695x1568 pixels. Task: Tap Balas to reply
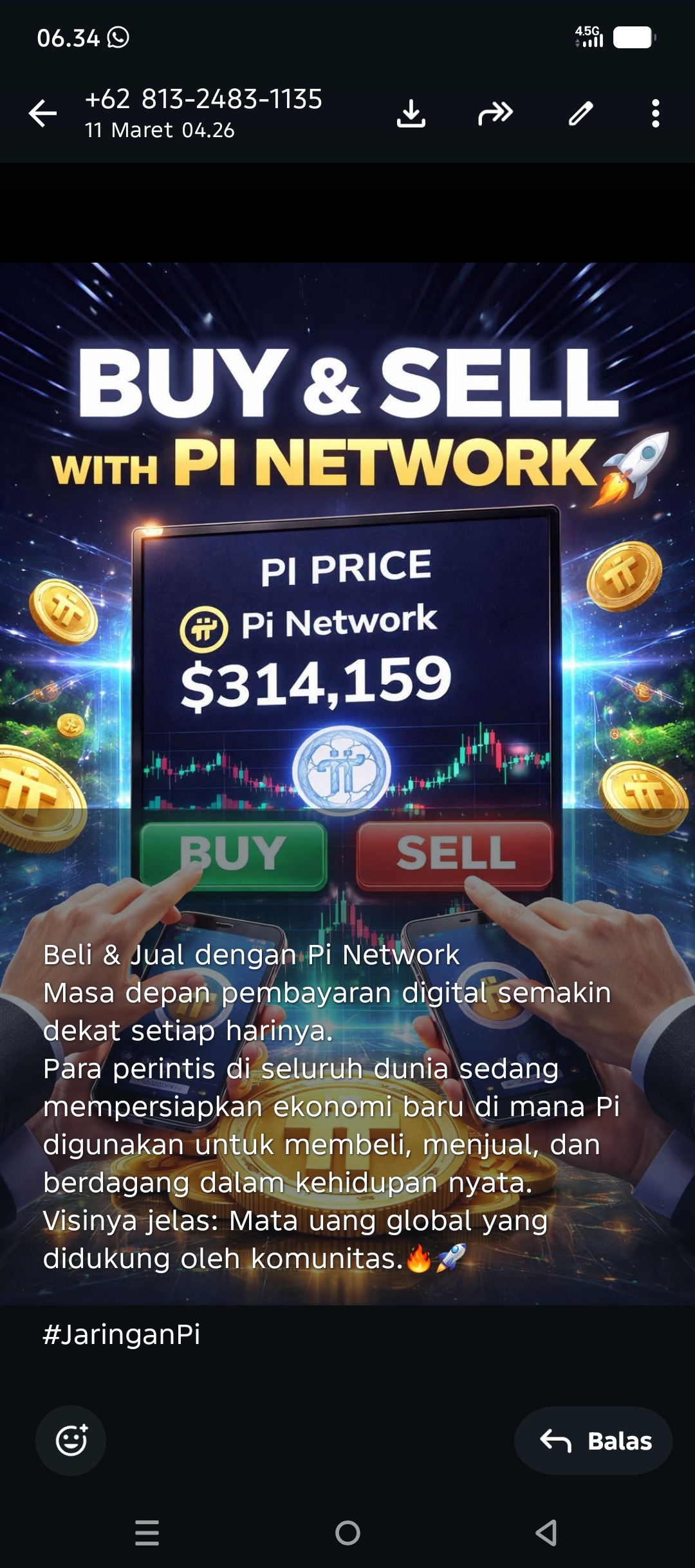click(593, 1441)
